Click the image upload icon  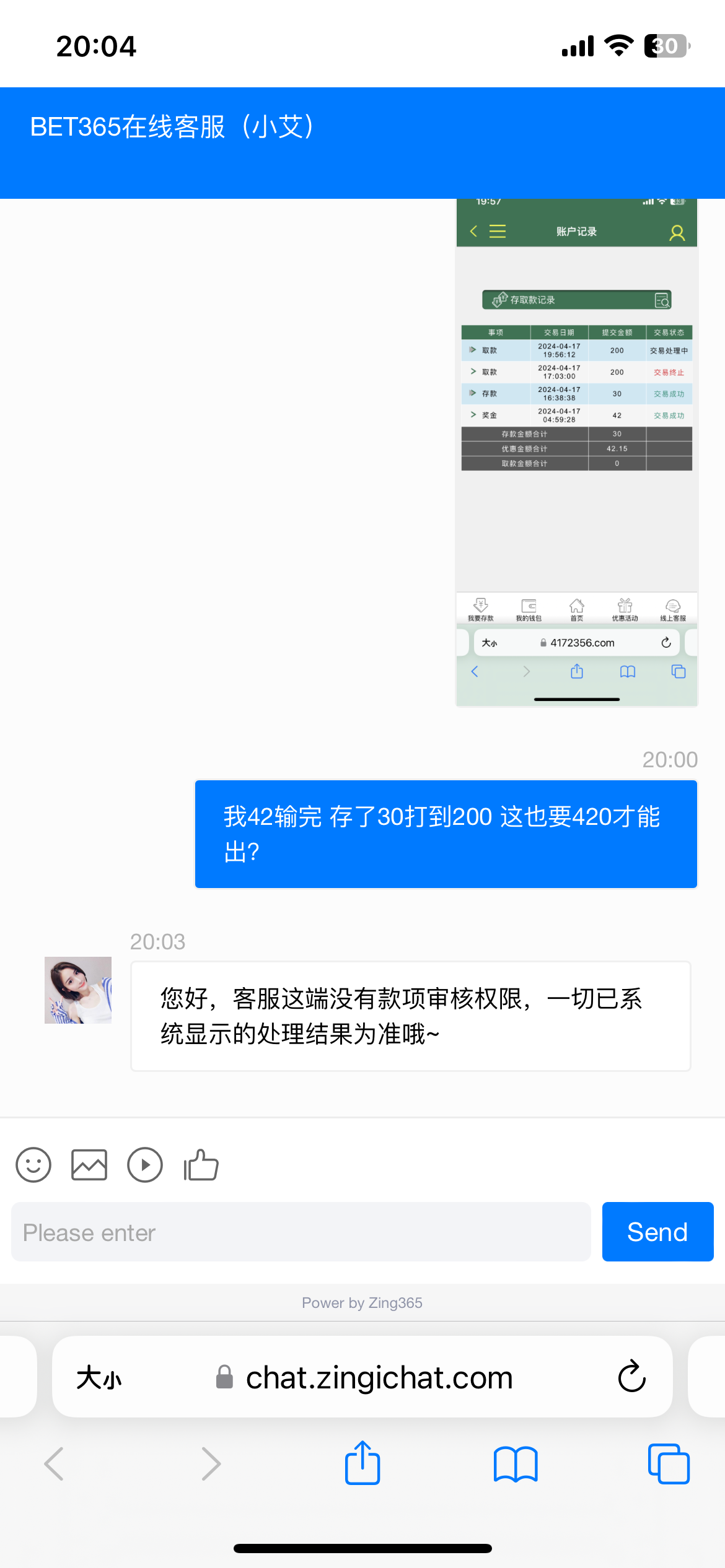(x=89, y=1164)
